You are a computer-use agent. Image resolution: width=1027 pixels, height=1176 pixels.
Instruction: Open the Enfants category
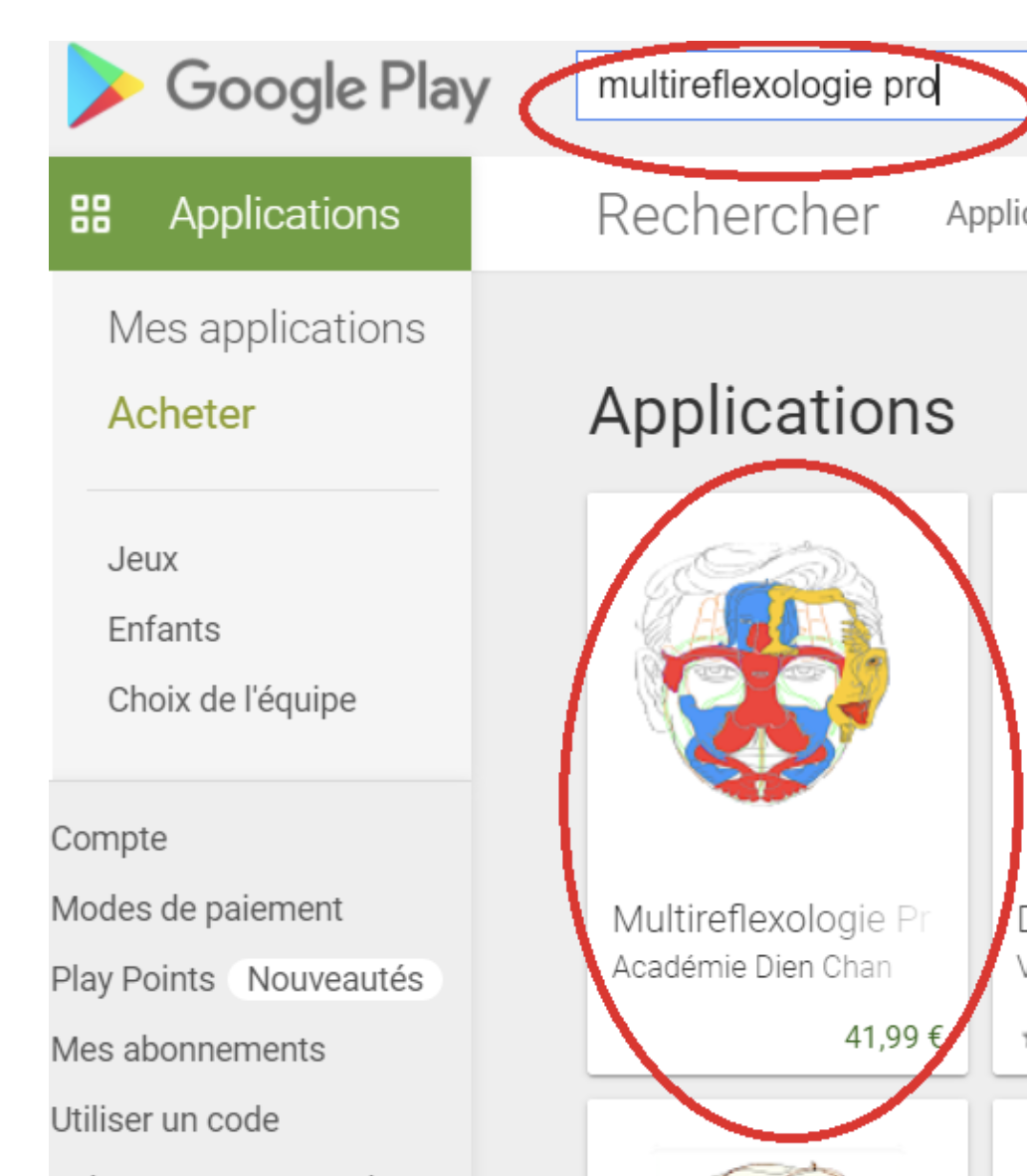[x=164, y=630]
